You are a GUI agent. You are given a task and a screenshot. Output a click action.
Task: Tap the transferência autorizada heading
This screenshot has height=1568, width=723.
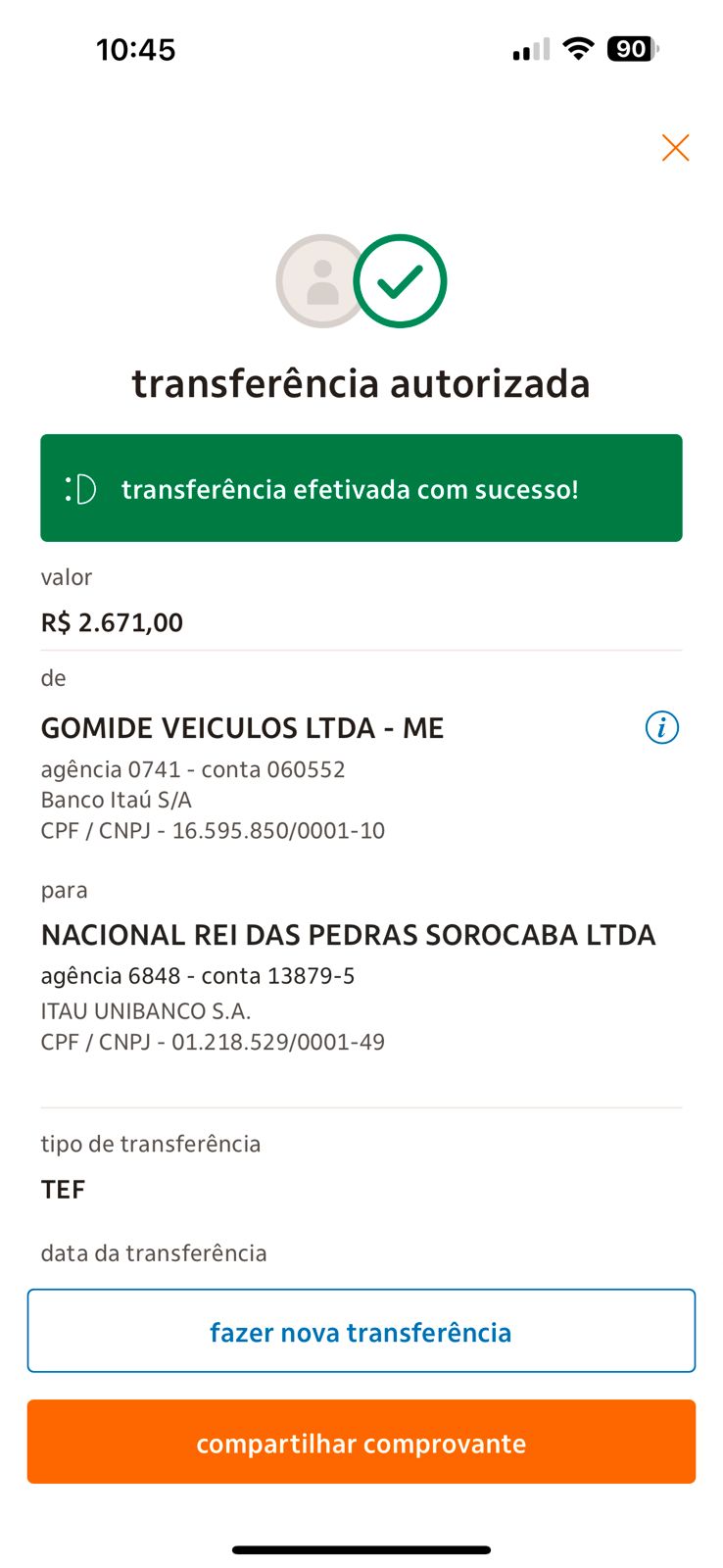[x=361, y=383]
